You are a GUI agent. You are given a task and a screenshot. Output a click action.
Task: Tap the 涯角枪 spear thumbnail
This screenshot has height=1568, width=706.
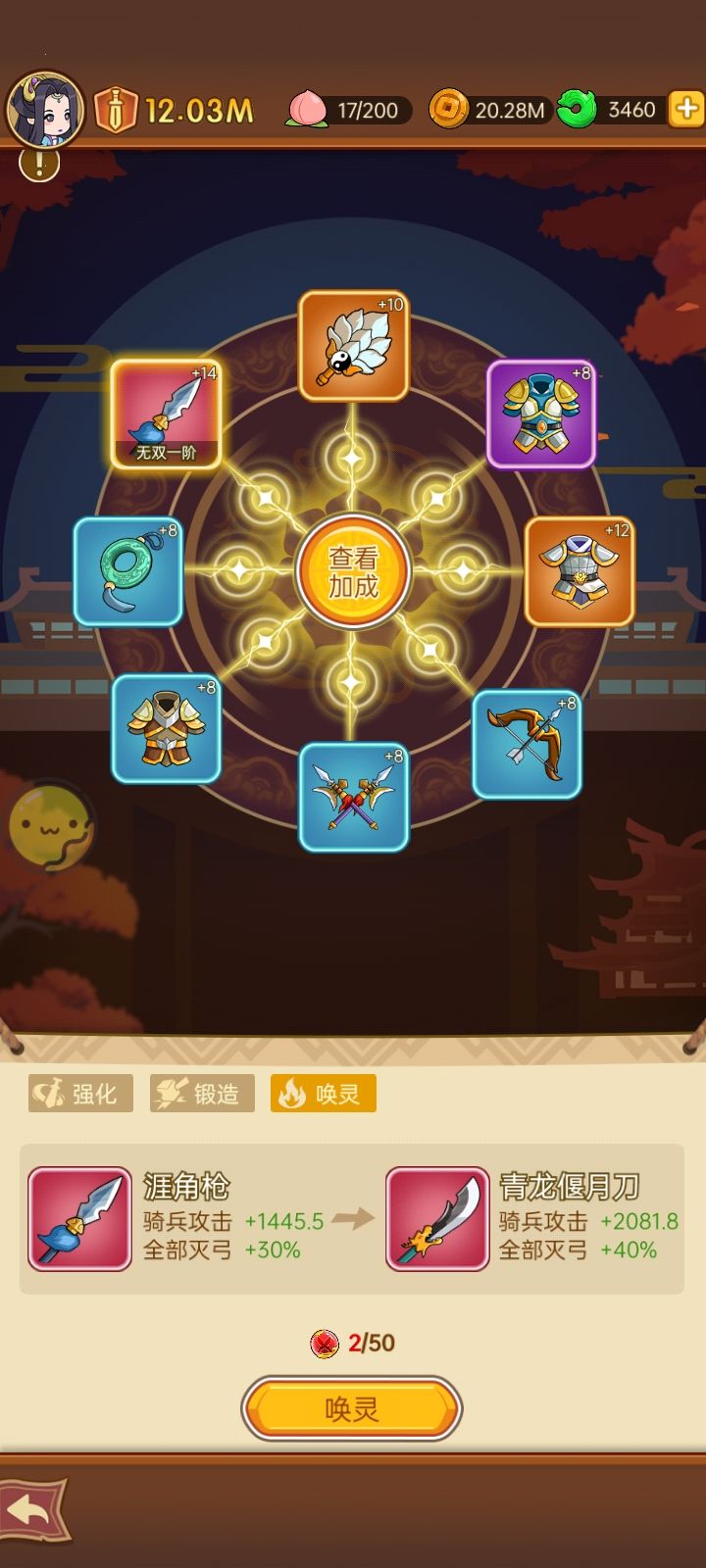(x=79, y=1219)
